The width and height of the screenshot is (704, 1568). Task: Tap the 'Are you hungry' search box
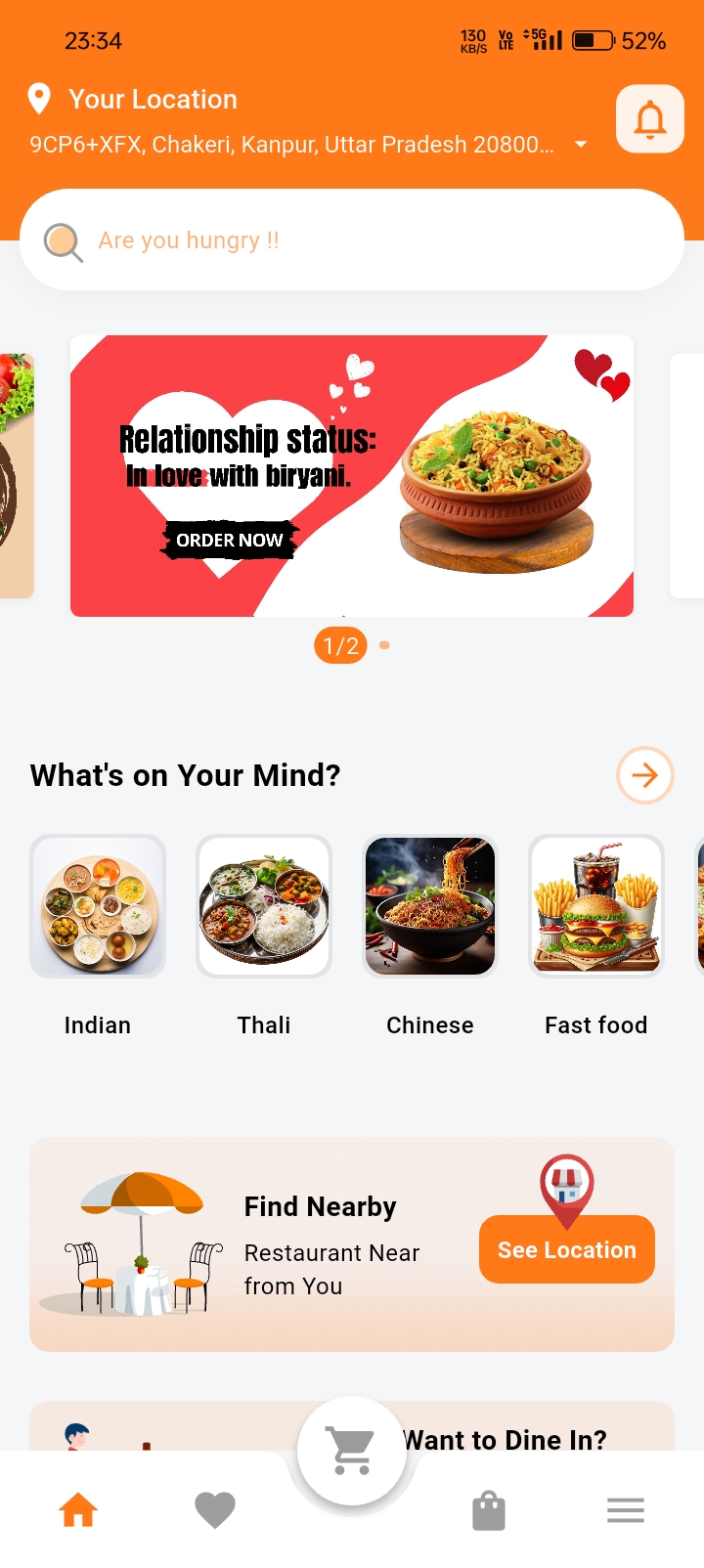coord(352,240)
